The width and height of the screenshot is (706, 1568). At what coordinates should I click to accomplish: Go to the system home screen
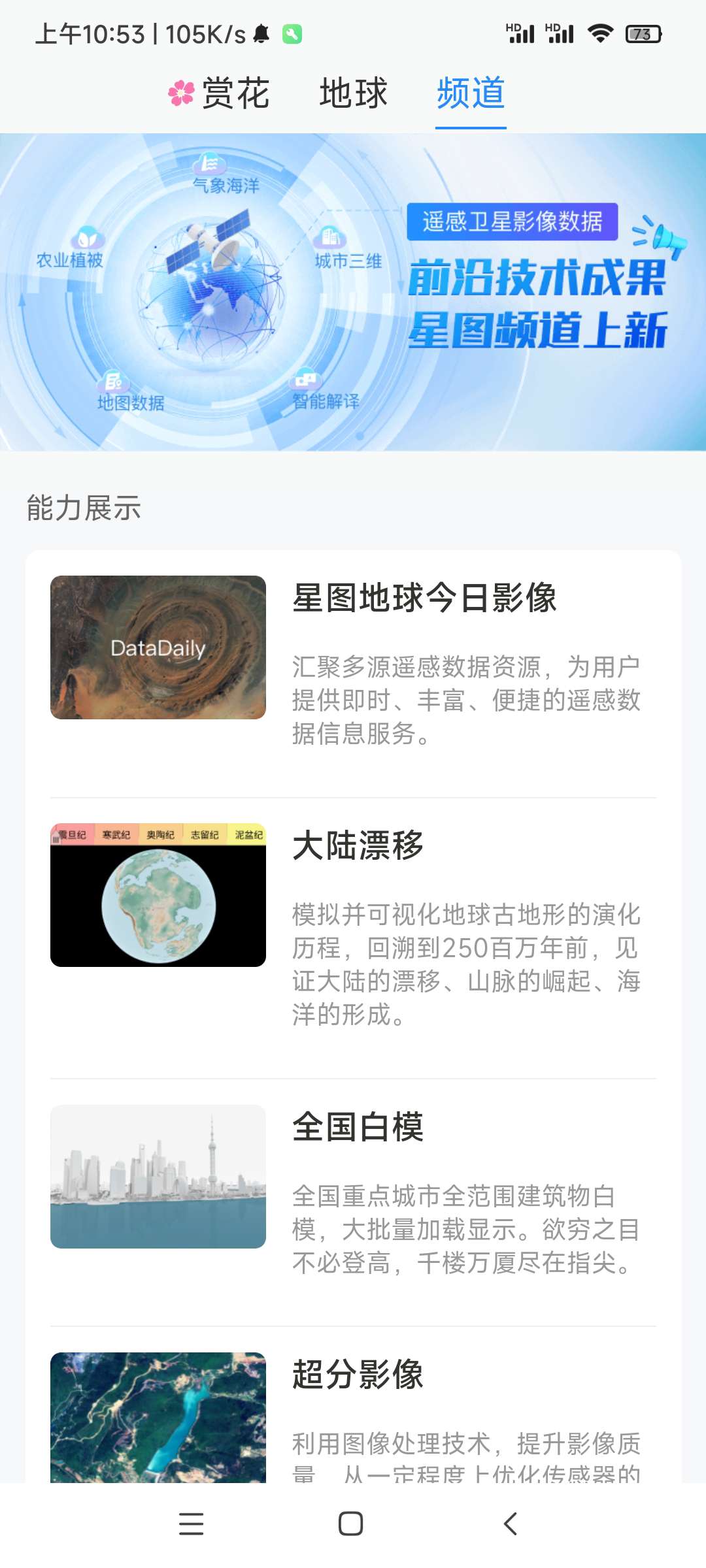coord(351,1524)
